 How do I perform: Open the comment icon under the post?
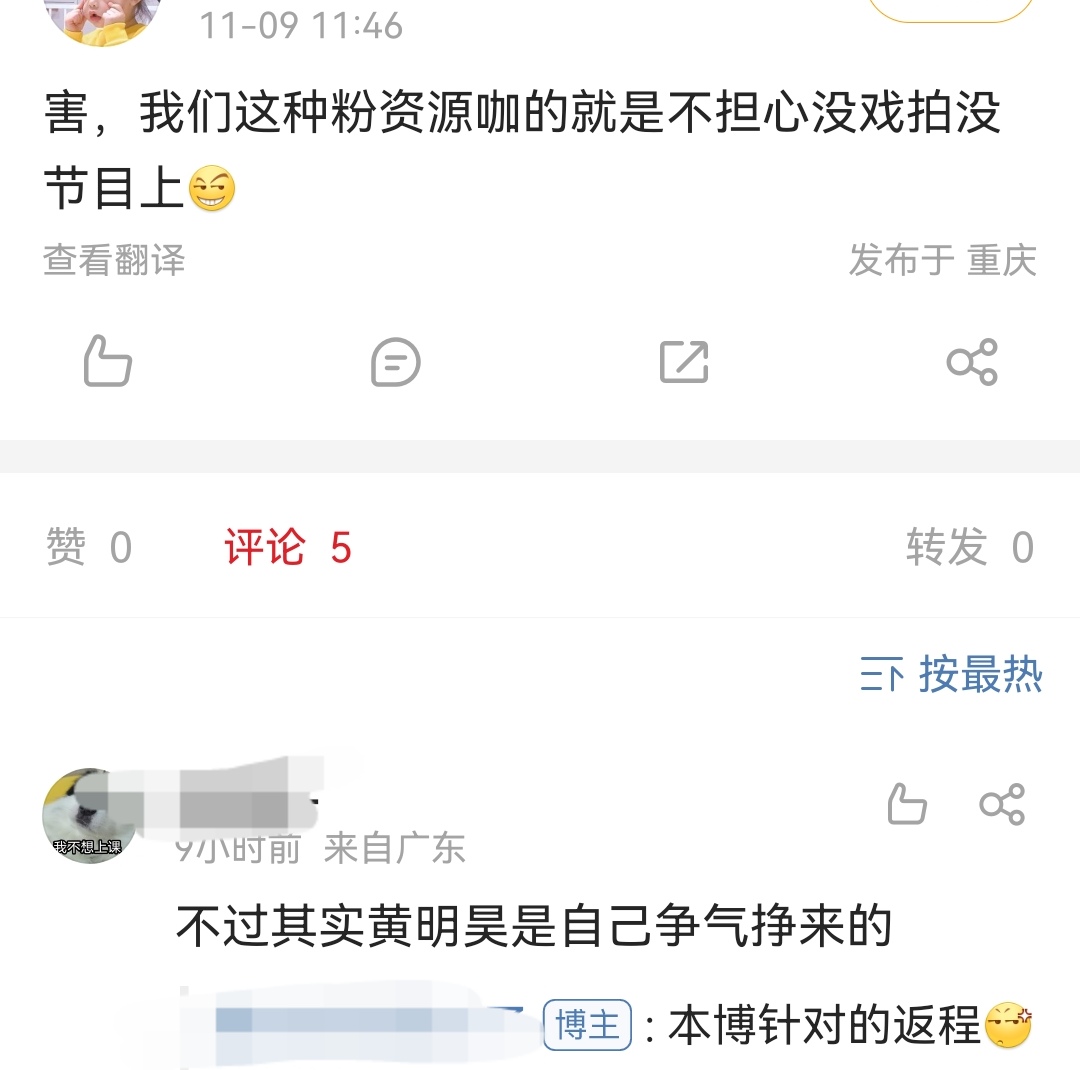coord(395,361)
